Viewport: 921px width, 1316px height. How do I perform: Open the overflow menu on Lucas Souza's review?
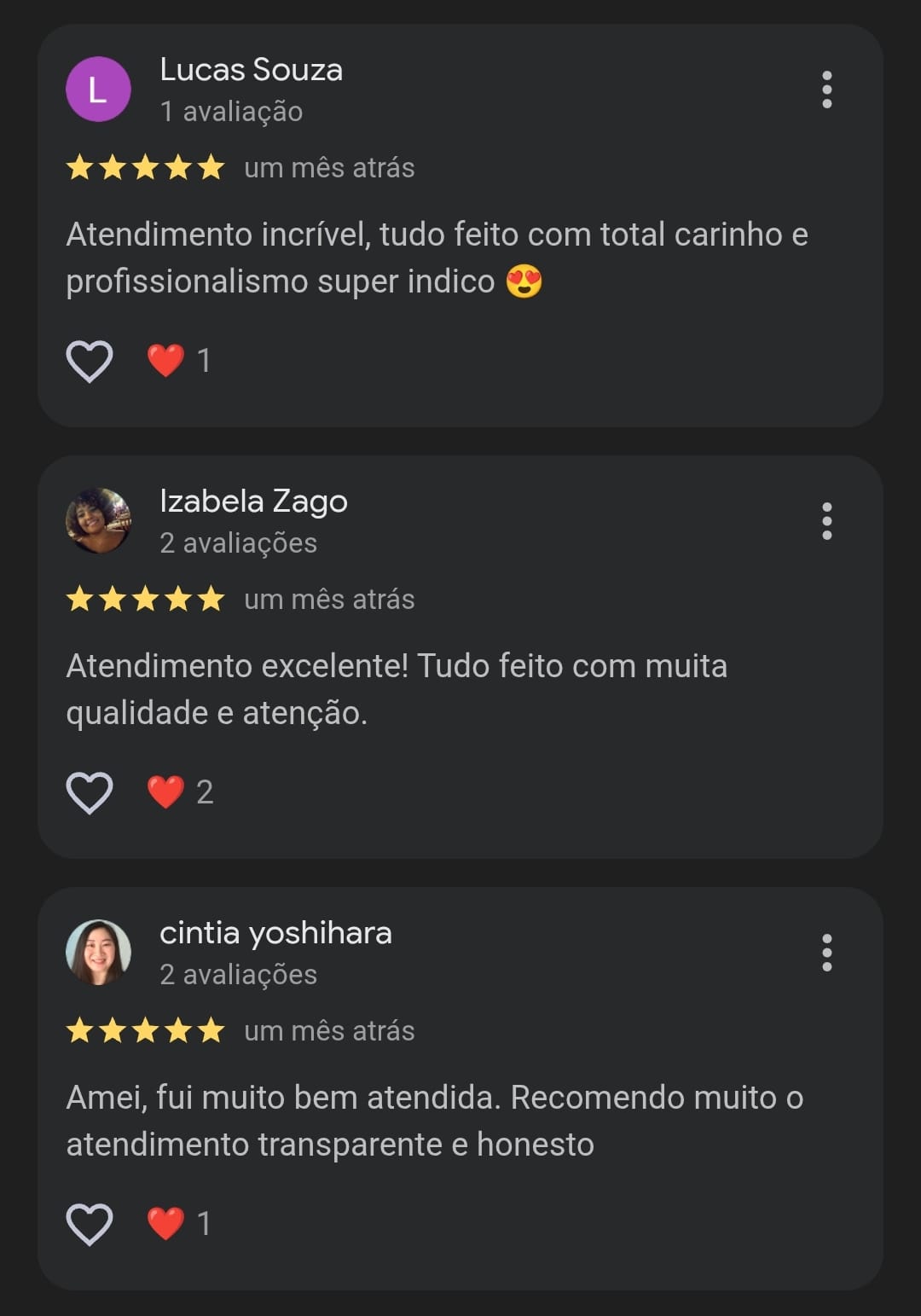click(x=826, y=90)
